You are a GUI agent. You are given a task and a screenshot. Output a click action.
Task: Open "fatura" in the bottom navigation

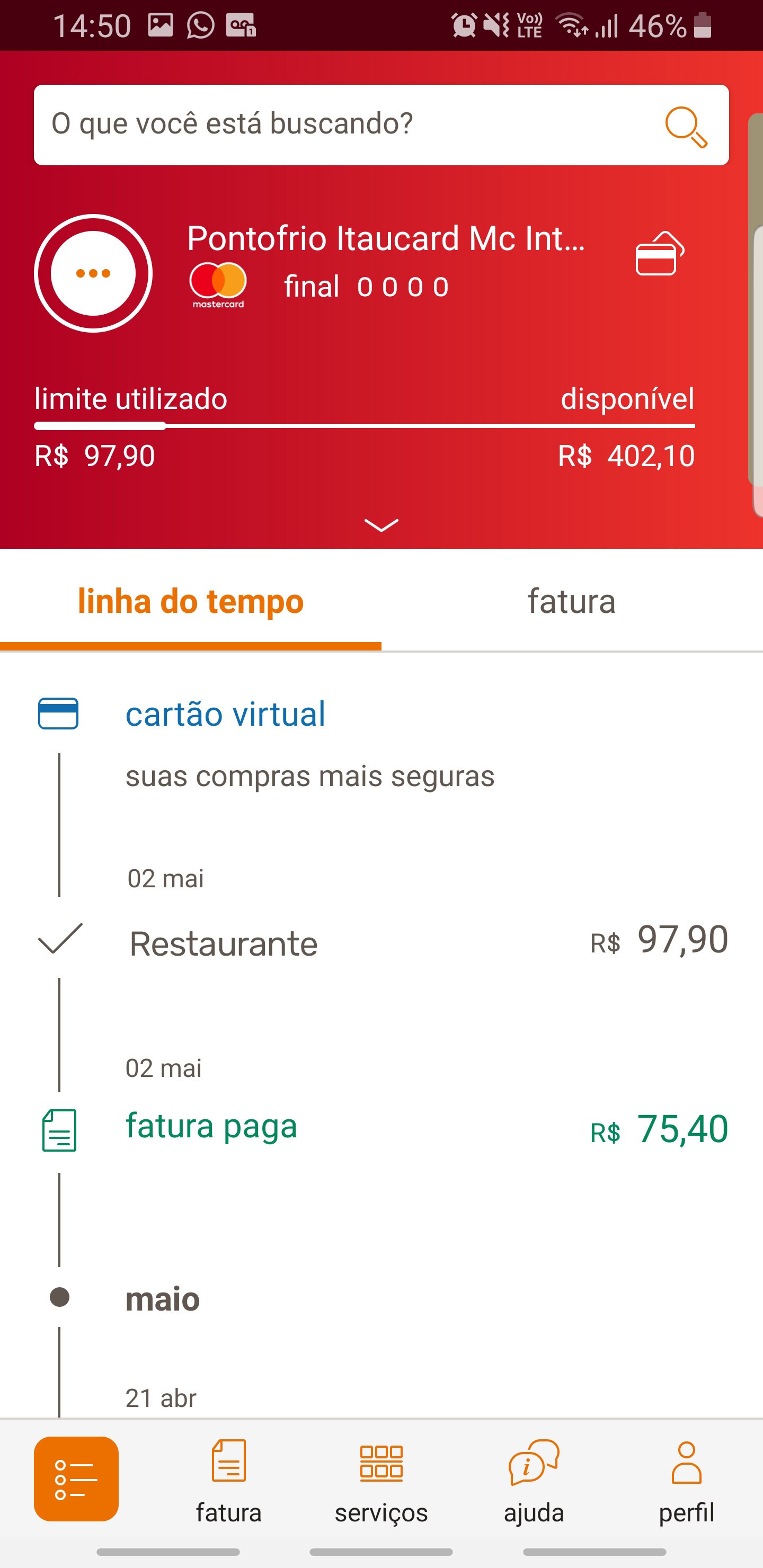(x=228, y=1482)
